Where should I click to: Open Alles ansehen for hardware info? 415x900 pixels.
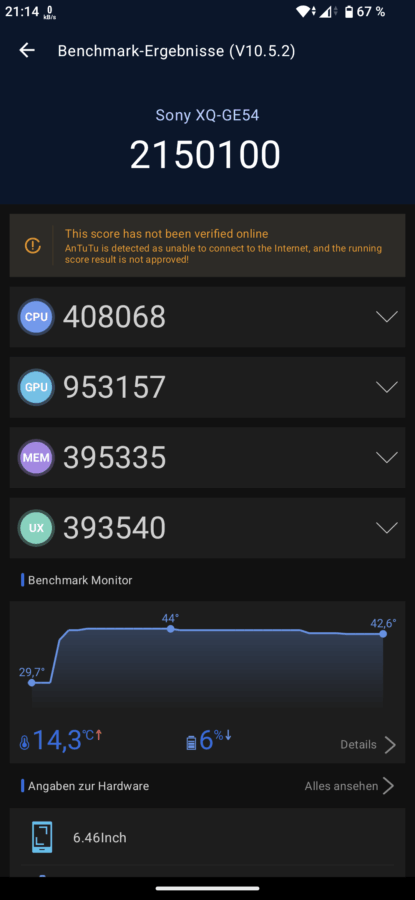[350, 786]
